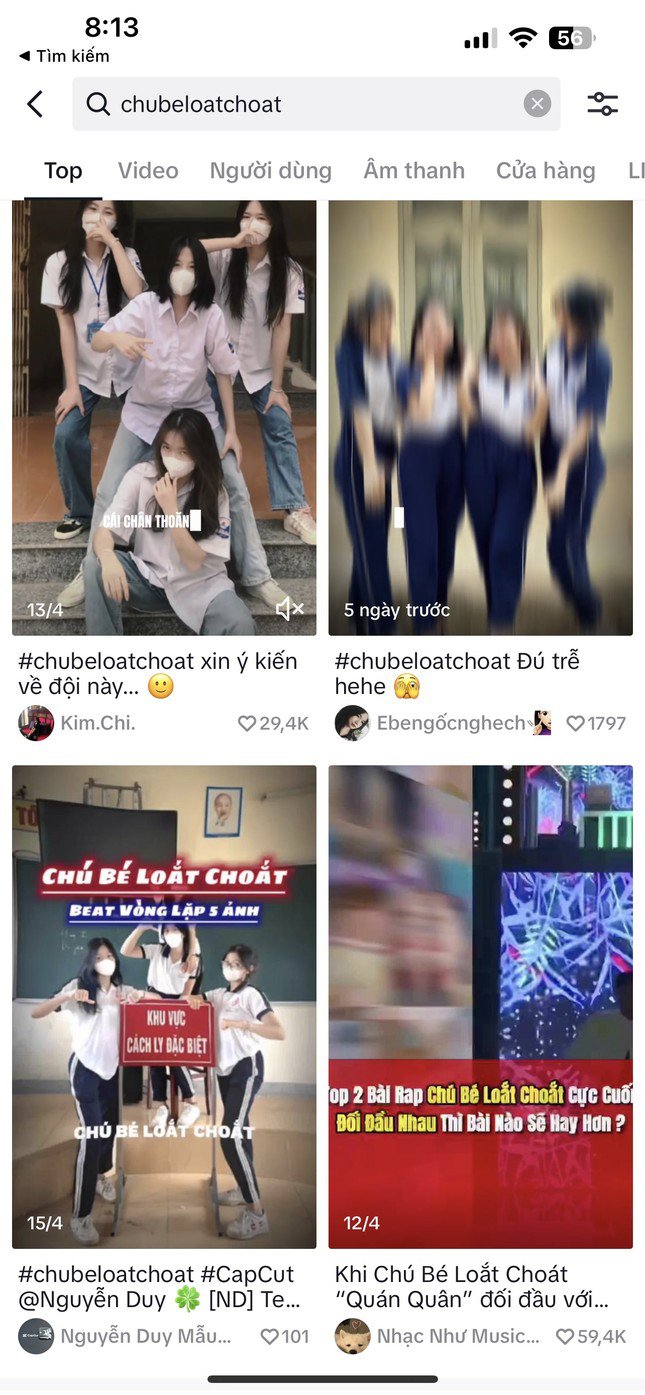The height and width of the screenshot is (1395, 645).
Task: Like the Nhạc Như Music video
Action: coord(565,1336)
